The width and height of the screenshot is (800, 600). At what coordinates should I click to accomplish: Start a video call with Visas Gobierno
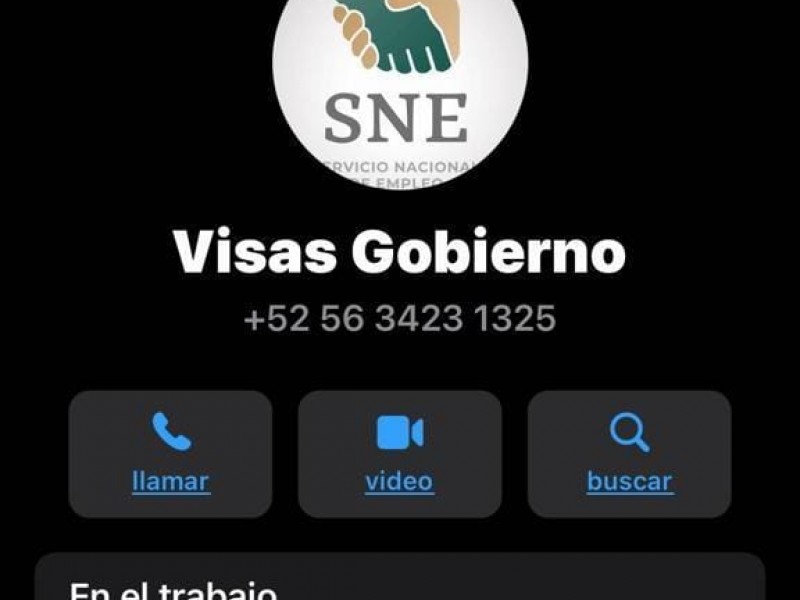pyautogui.click(x=399, y=453)
